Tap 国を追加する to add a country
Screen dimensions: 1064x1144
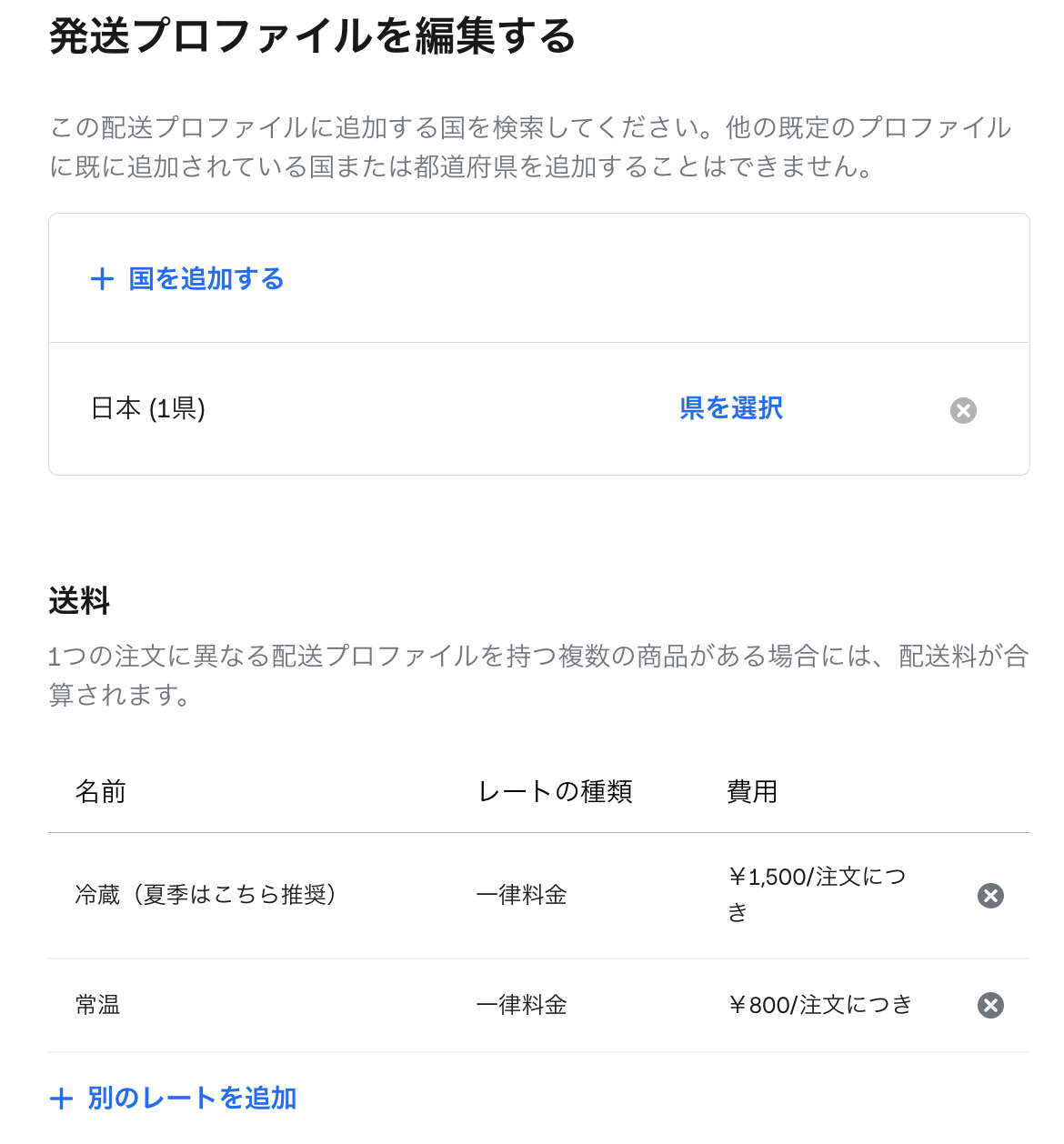(x=188, y=279)
